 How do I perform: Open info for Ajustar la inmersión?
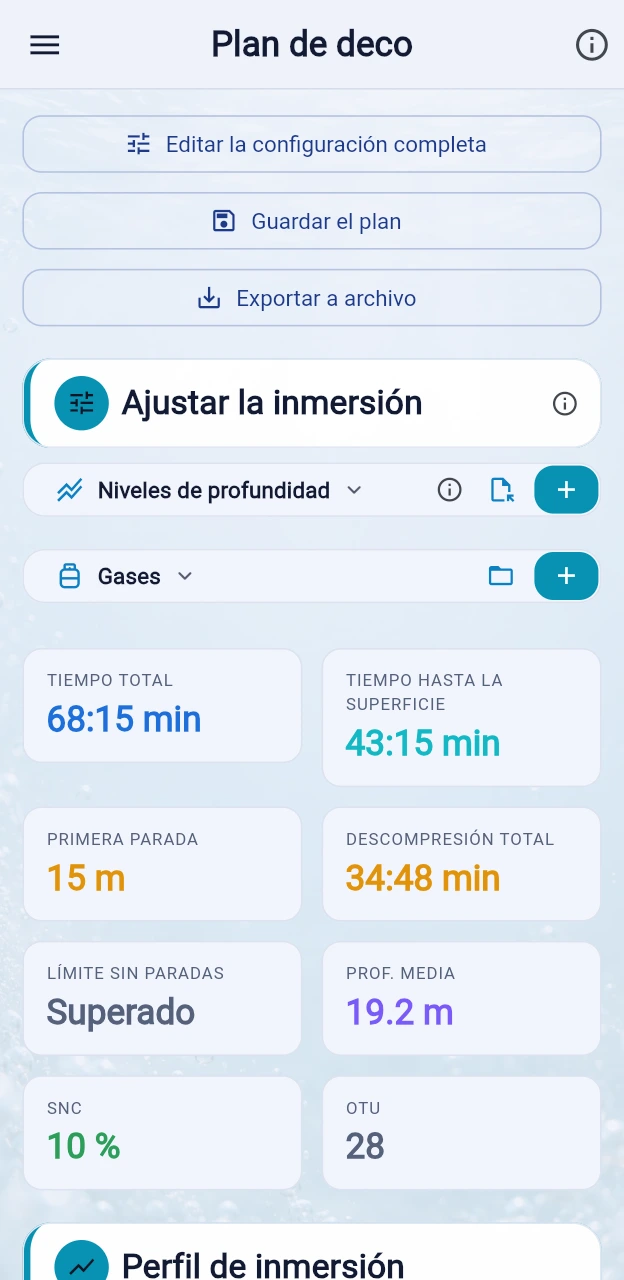point(565,403)
